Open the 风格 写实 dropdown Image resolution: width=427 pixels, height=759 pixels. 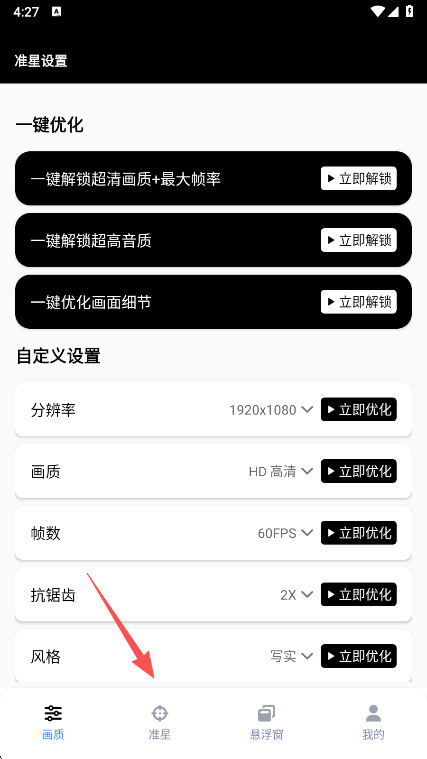[291, 656]
